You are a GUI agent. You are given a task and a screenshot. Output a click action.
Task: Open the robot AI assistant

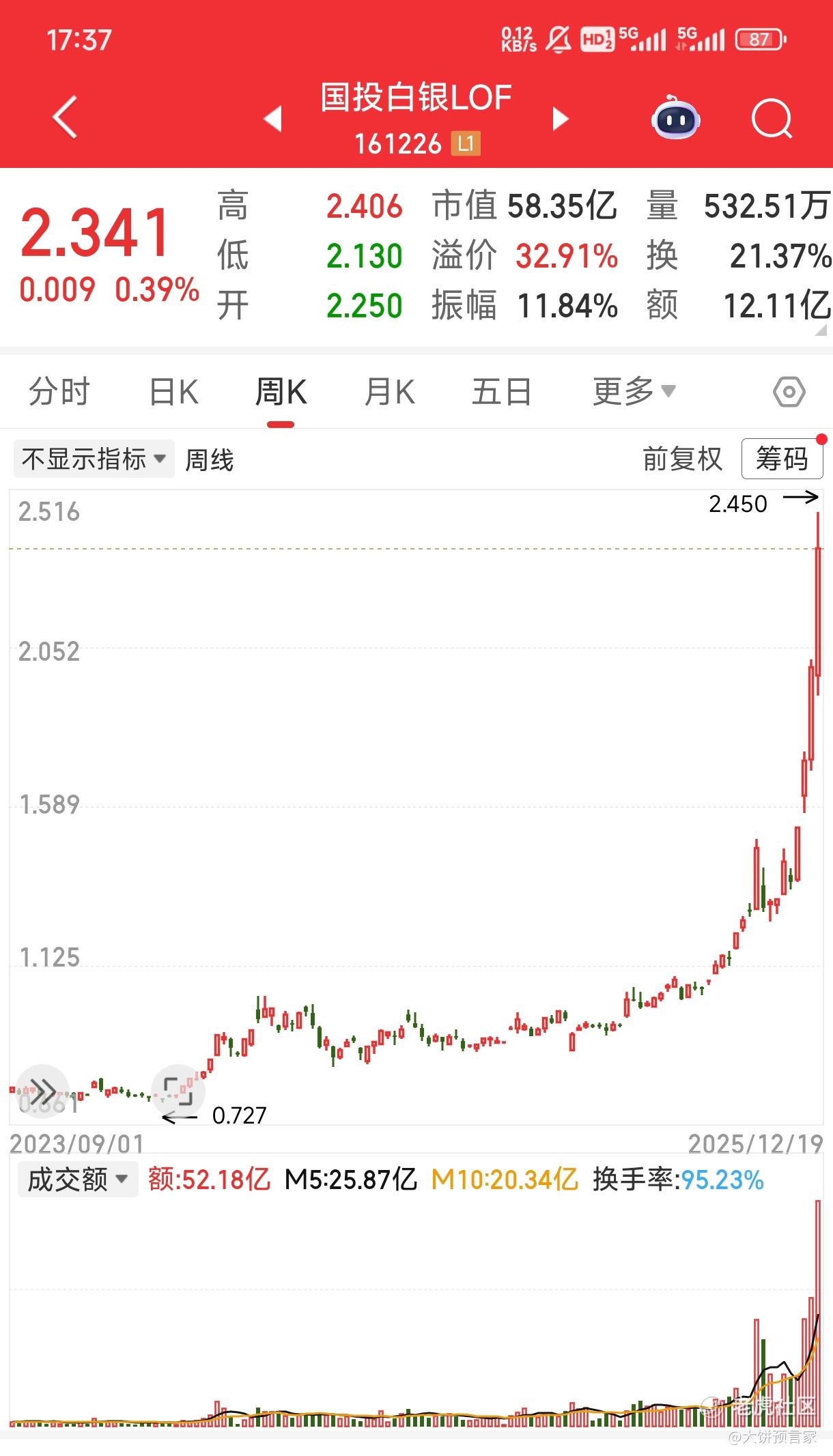point(675,118)
